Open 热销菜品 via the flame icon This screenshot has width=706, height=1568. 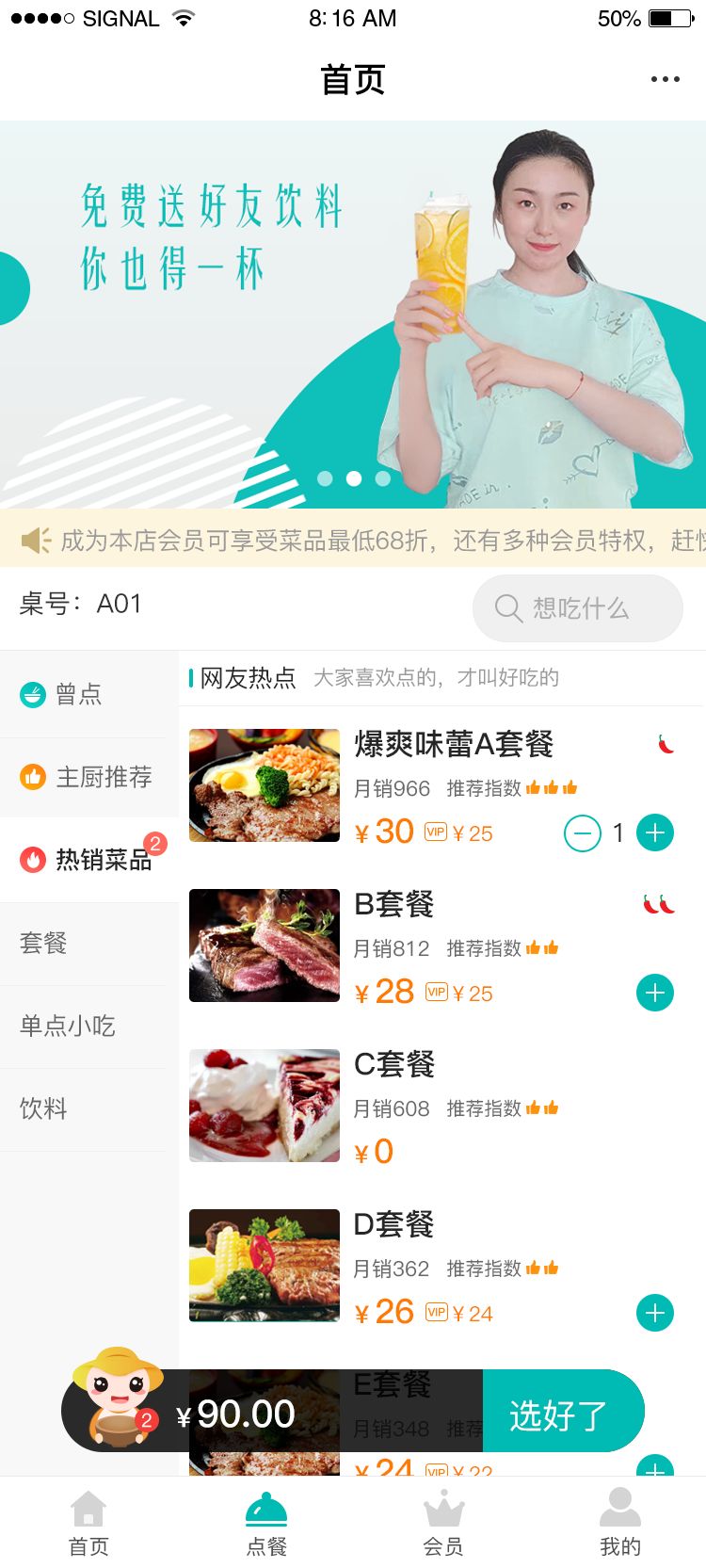[x=32, y=860]
